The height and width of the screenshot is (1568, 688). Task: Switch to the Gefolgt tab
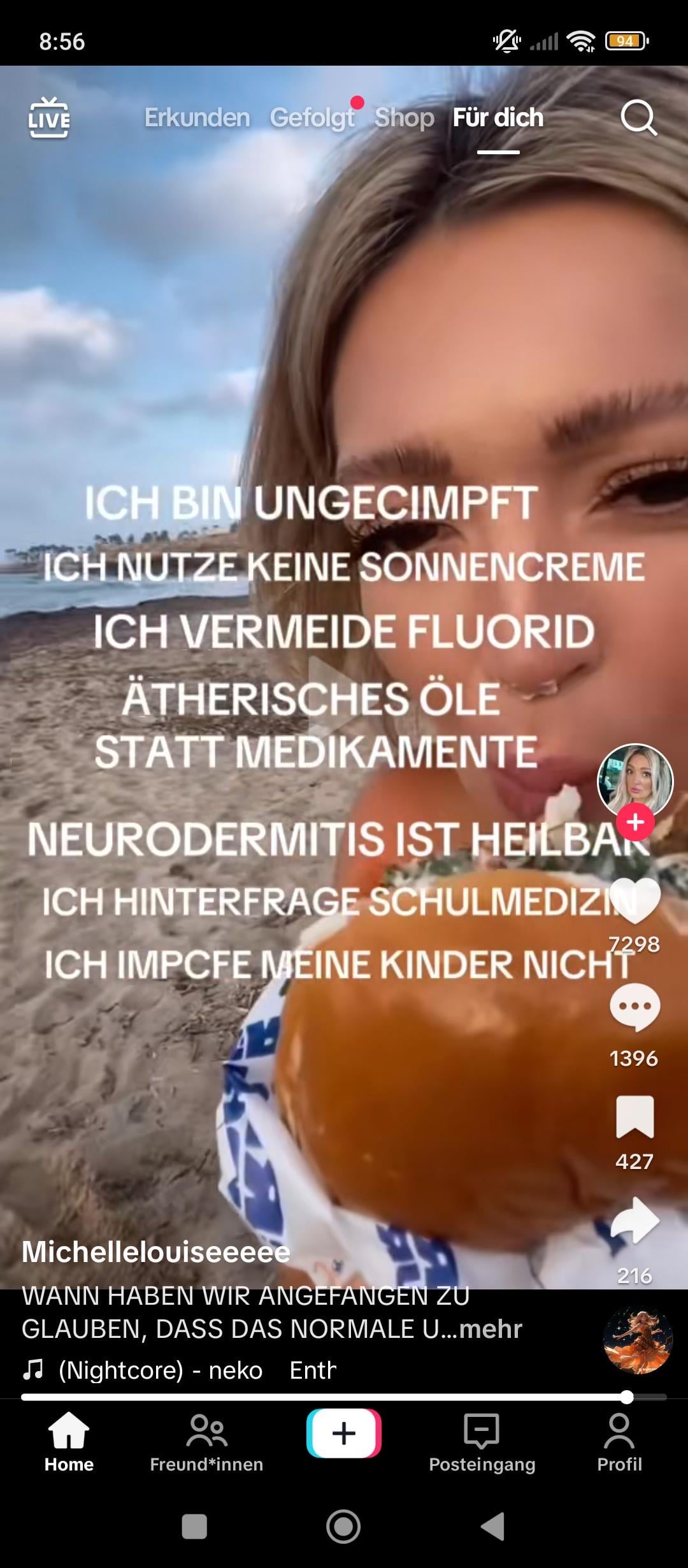click(x=312, y=118)
